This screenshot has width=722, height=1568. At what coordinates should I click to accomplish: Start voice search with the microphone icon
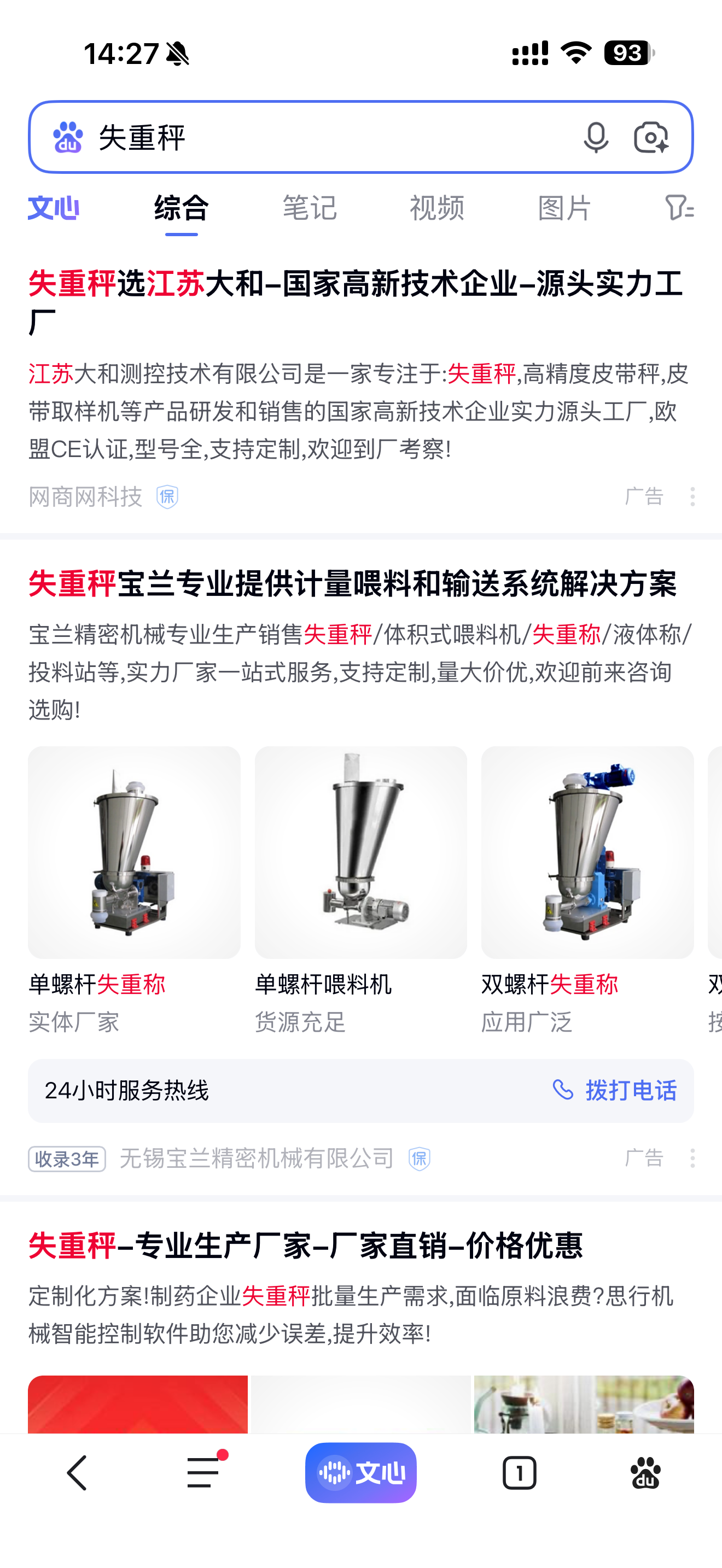click(x=595, y=137)
